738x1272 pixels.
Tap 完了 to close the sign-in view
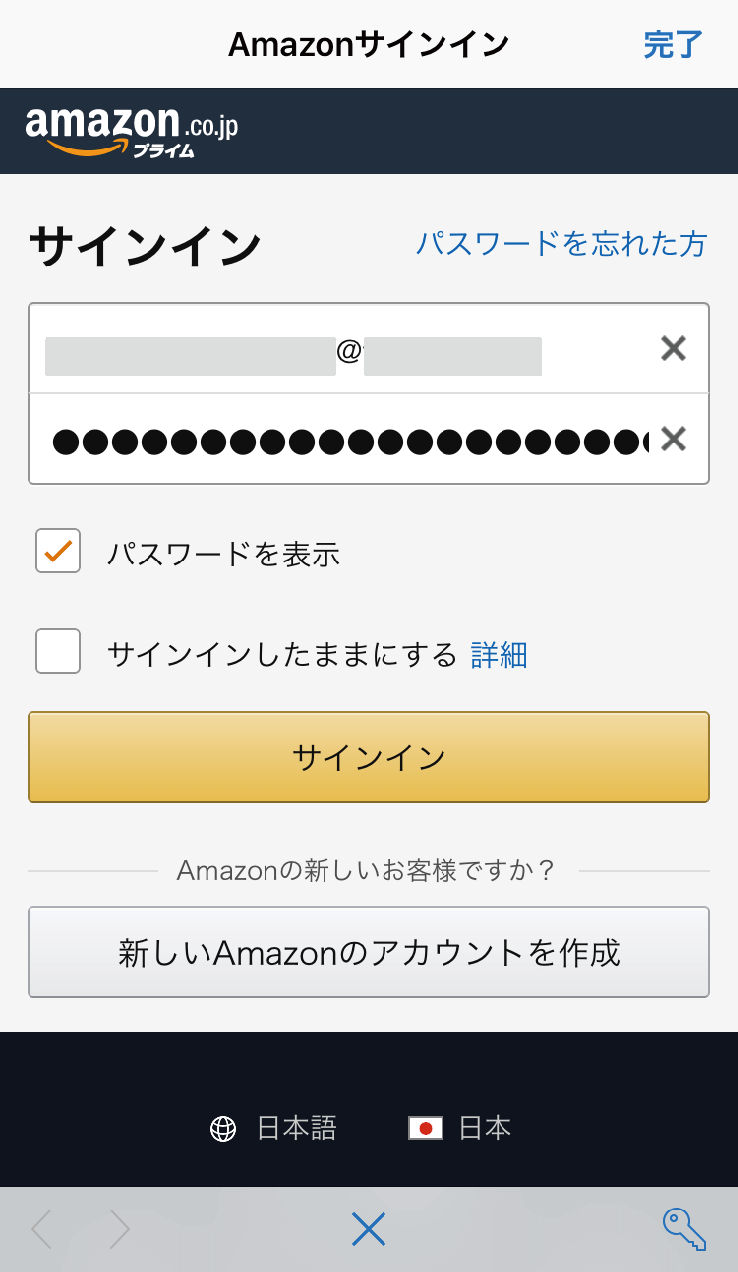[673, 44]
